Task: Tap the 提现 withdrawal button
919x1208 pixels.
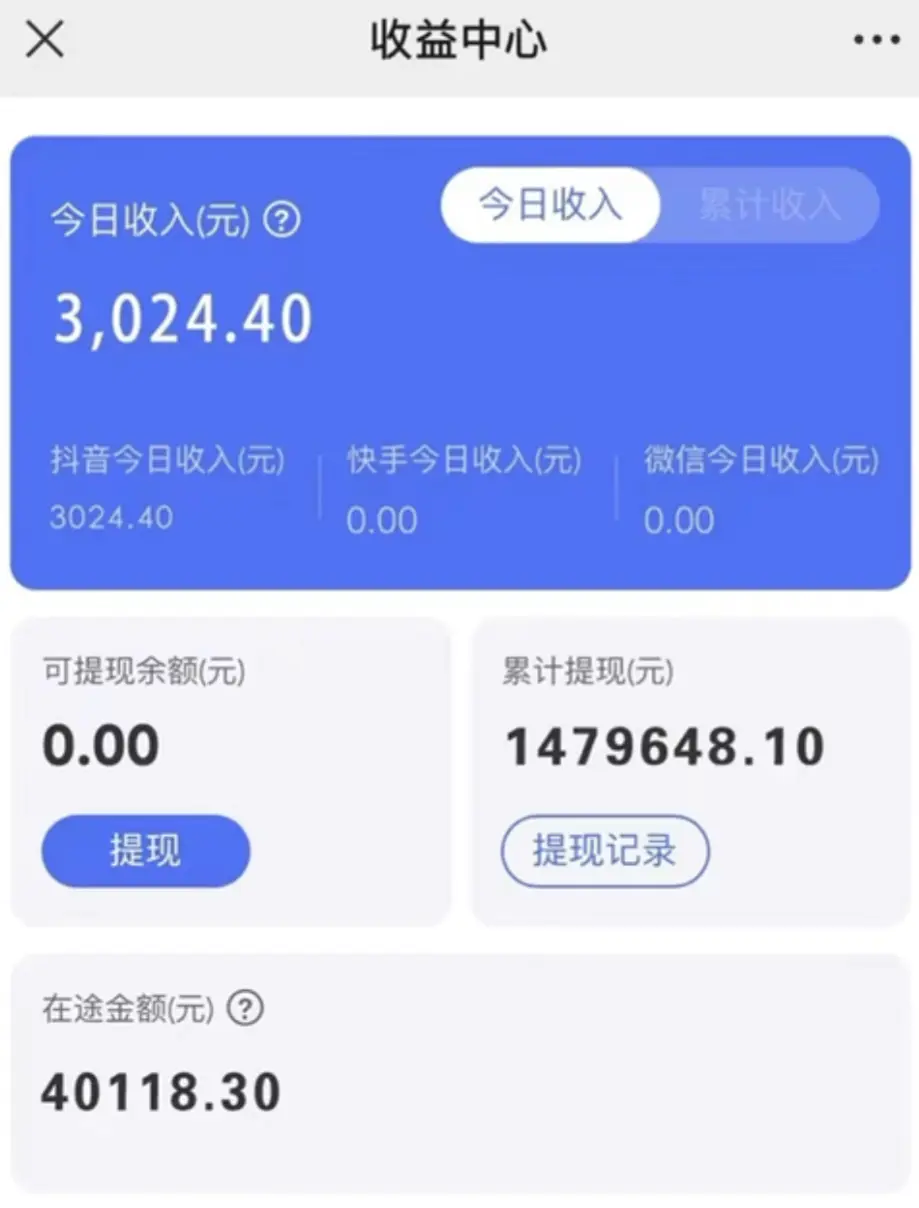Action: point(145,851)
